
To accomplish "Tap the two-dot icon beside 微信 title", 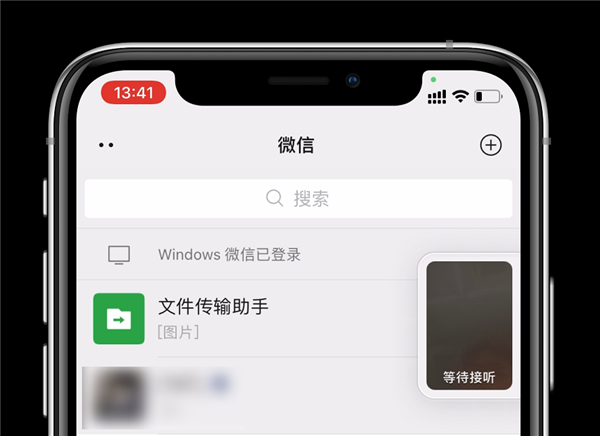I will (x=107, y=146).
